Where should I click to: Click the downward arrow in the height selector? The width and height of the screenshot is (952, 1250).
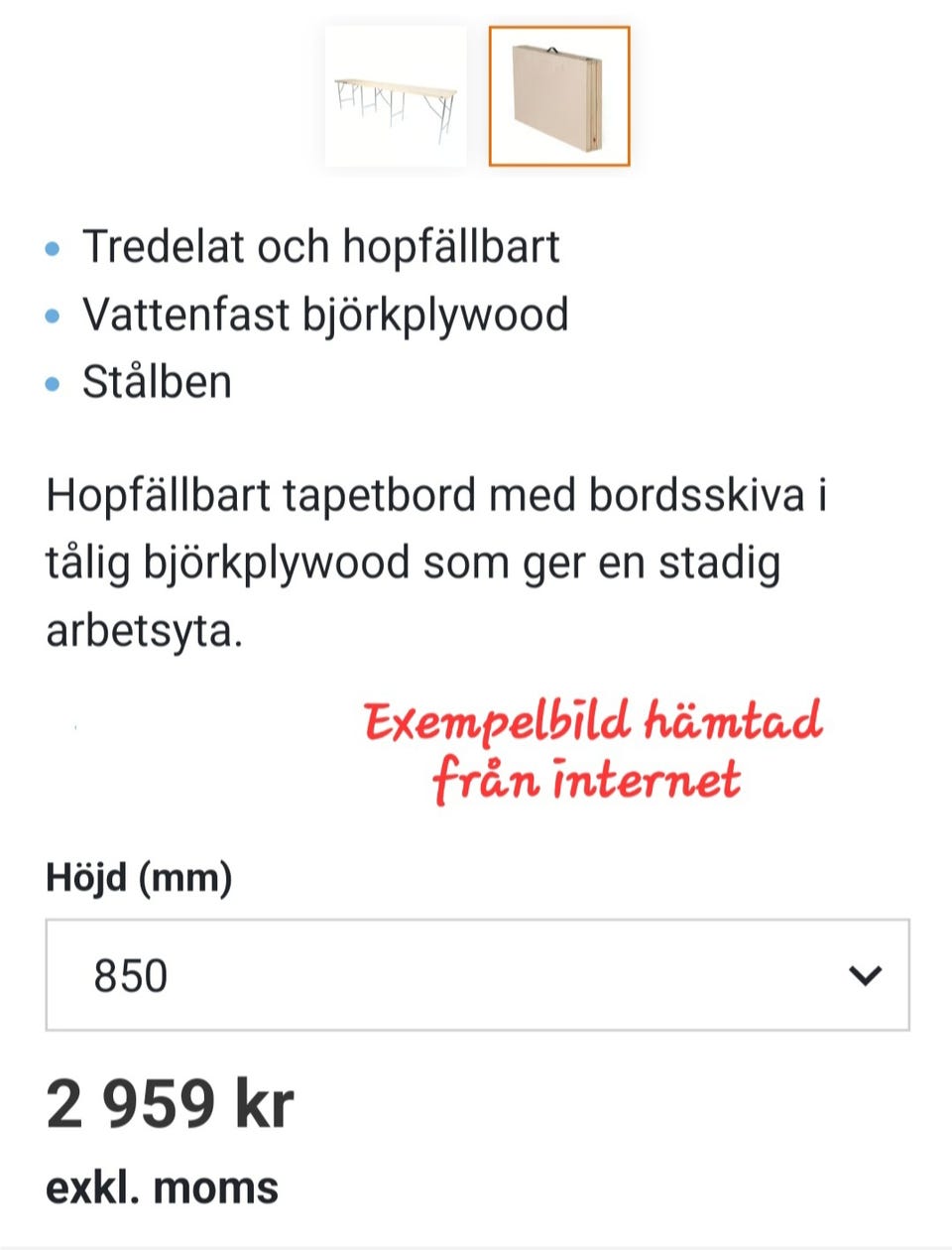[x=866, y=975]
